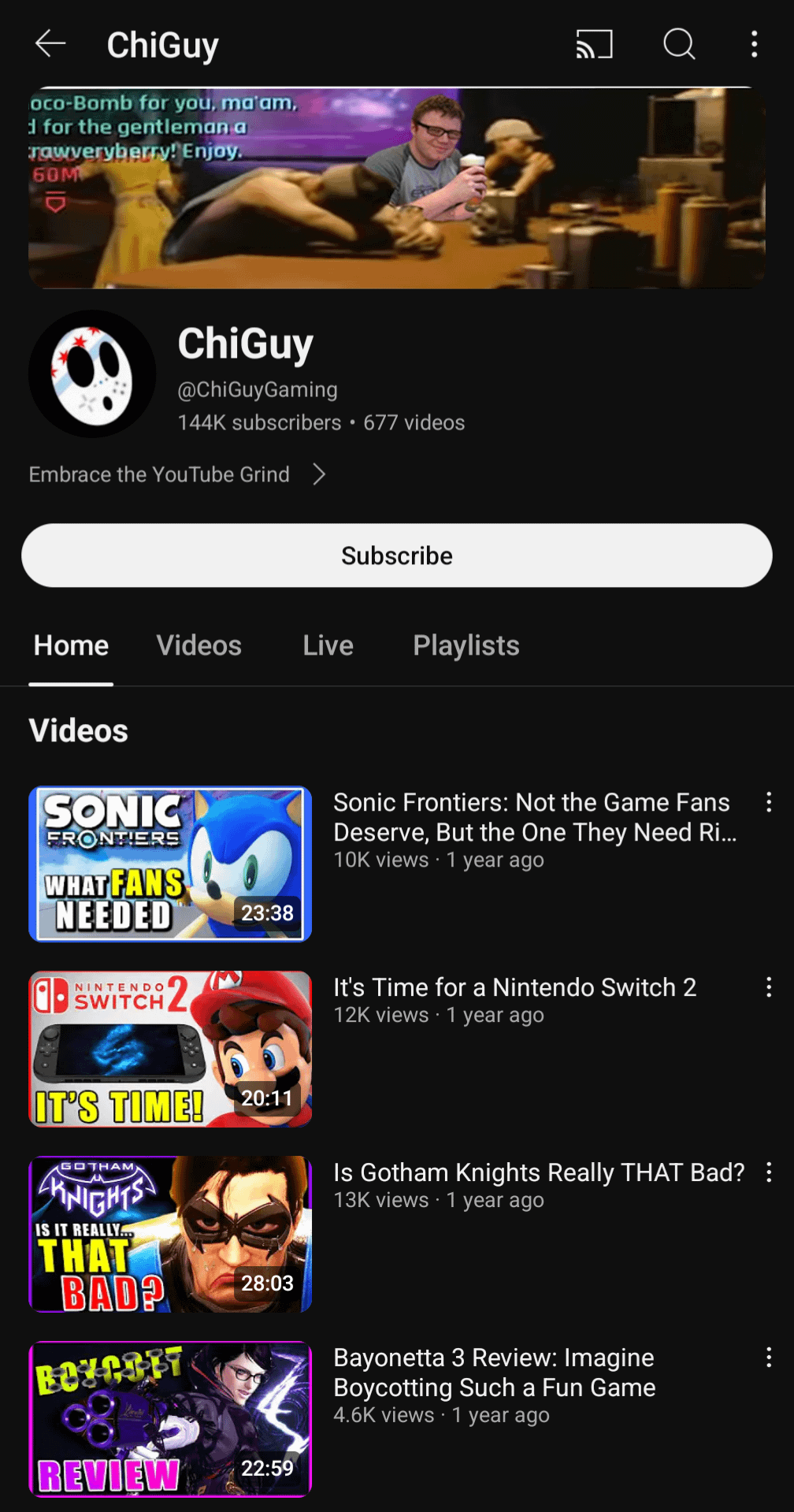Open options for Gotham Knights video
The height and width of the screenshot is (1512, 794).
769,1172
